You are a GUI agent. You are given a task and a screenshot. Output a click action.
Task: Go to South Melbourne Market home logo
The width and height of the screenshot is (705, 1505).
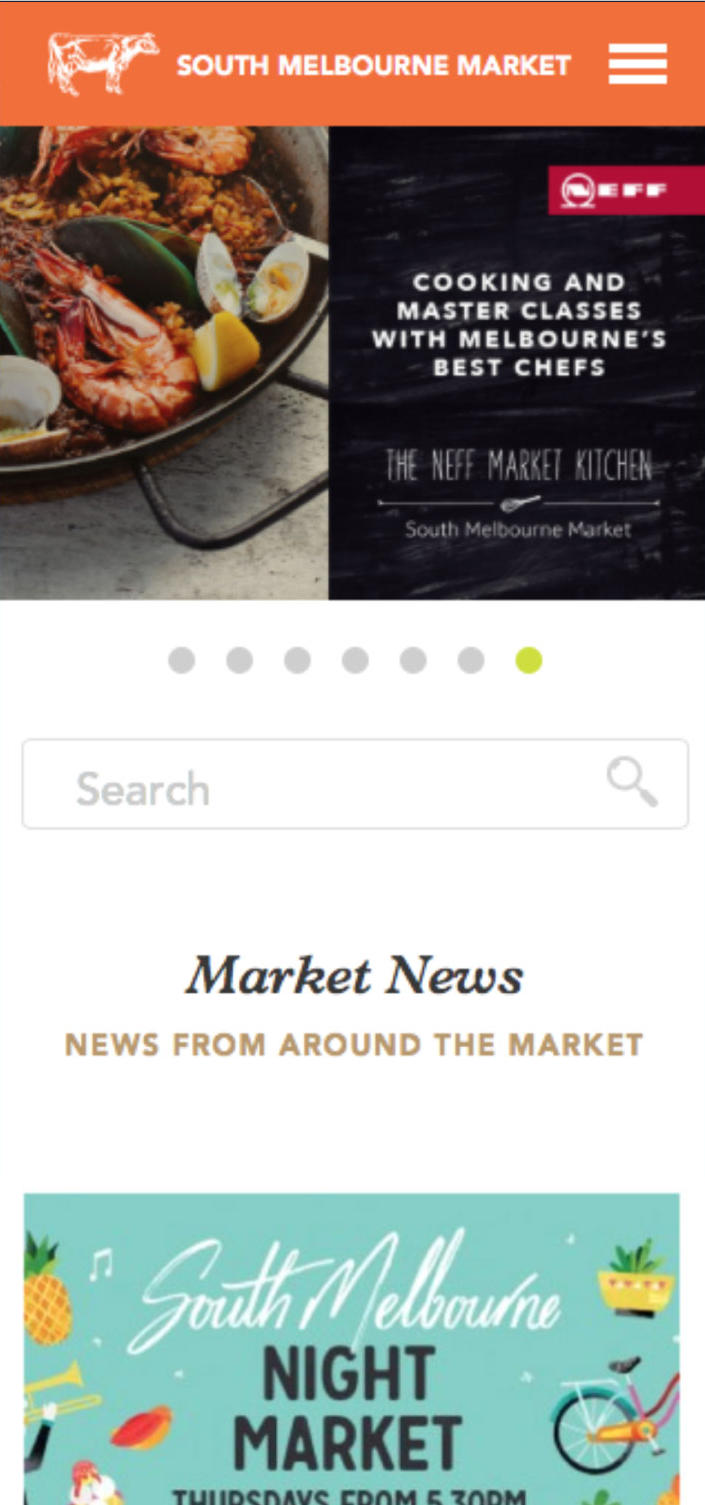pos(103,64)
